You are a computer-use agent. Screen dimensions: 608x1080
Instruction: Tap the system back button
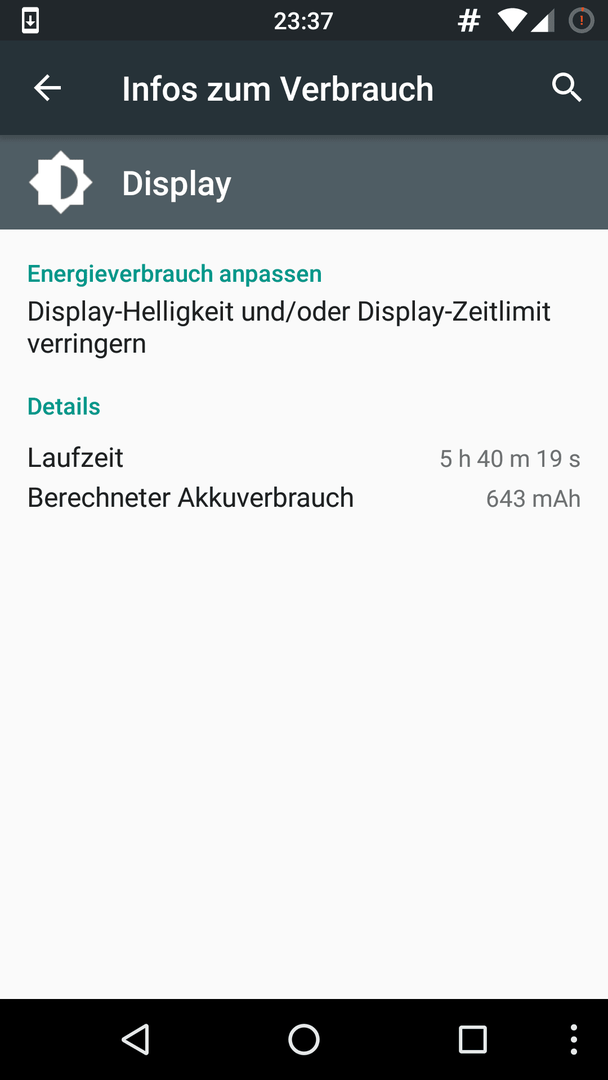pyautogui.click(x=136, y=1039)
